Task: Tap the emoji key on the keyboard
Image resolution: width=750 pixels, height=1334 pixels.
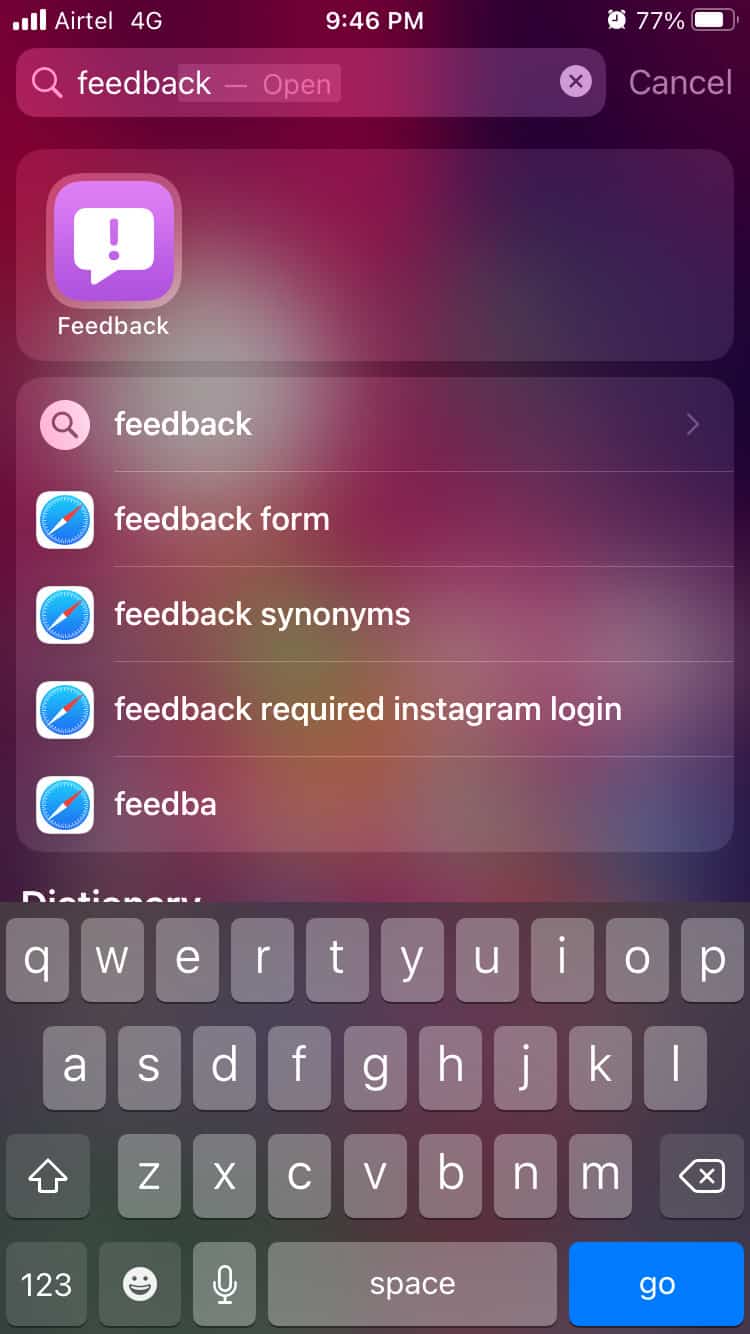Action: pos(140,1283)
